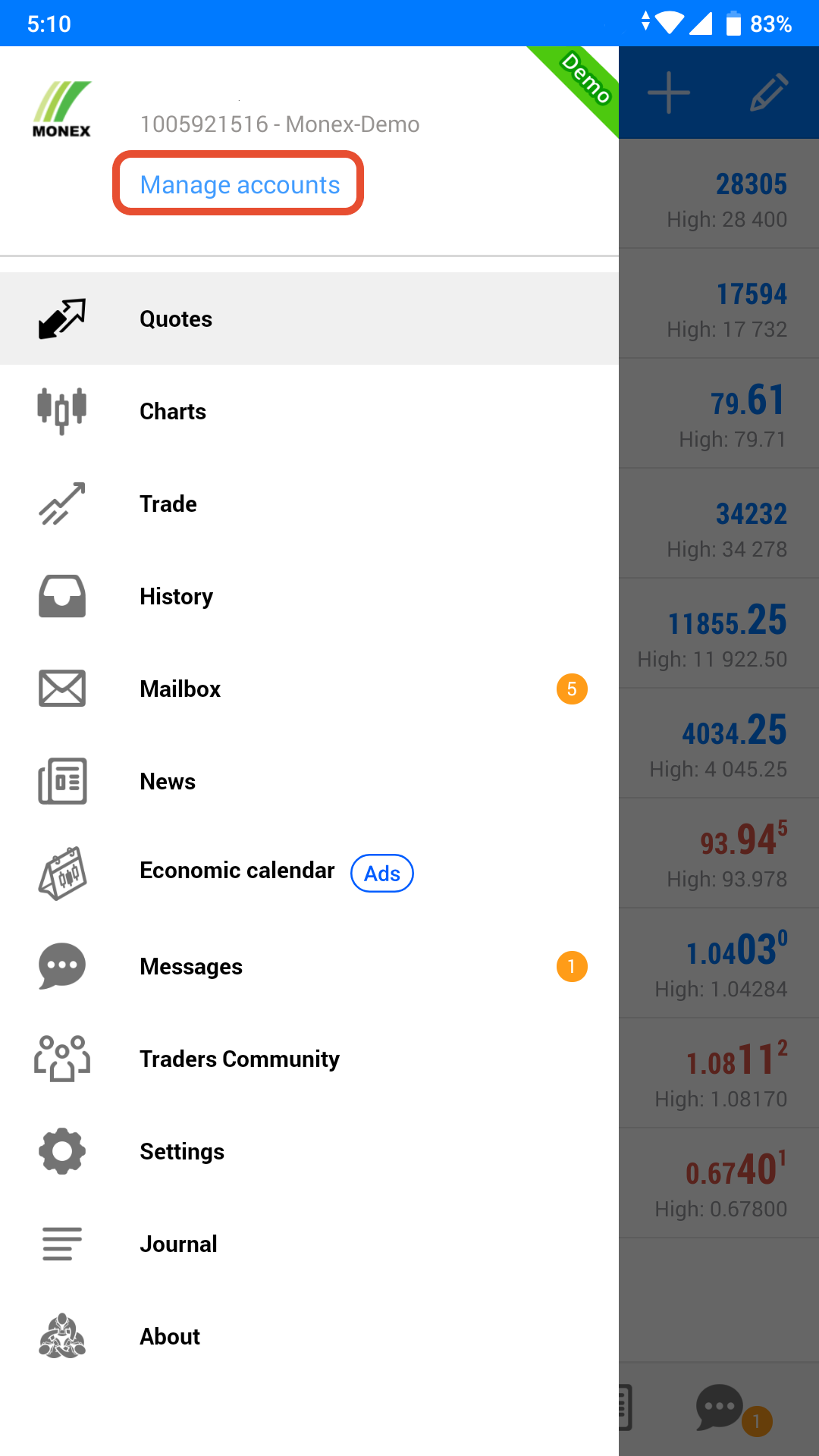
Task: Open the News section
Action: (309, 781)
